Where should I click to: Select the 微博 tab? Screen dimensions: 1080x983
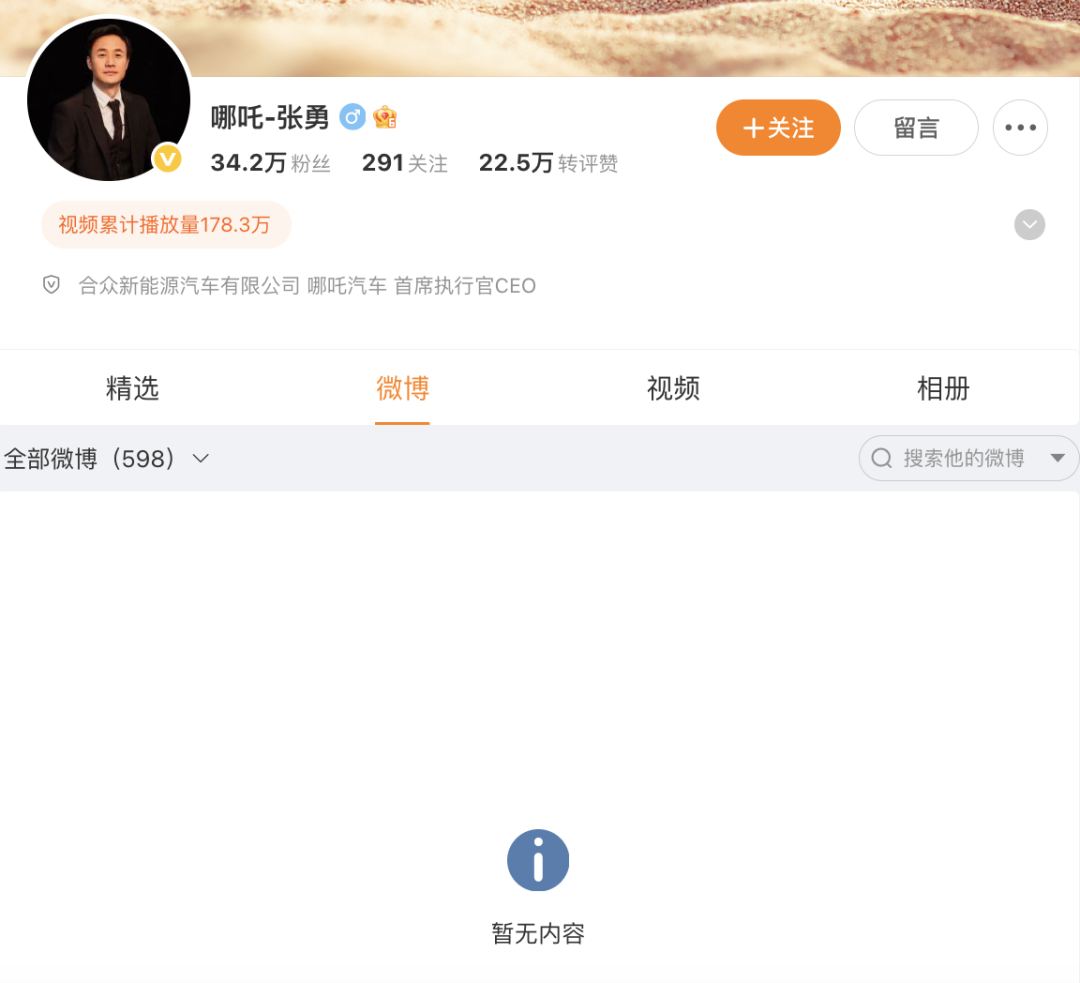[x=403, y=388]
